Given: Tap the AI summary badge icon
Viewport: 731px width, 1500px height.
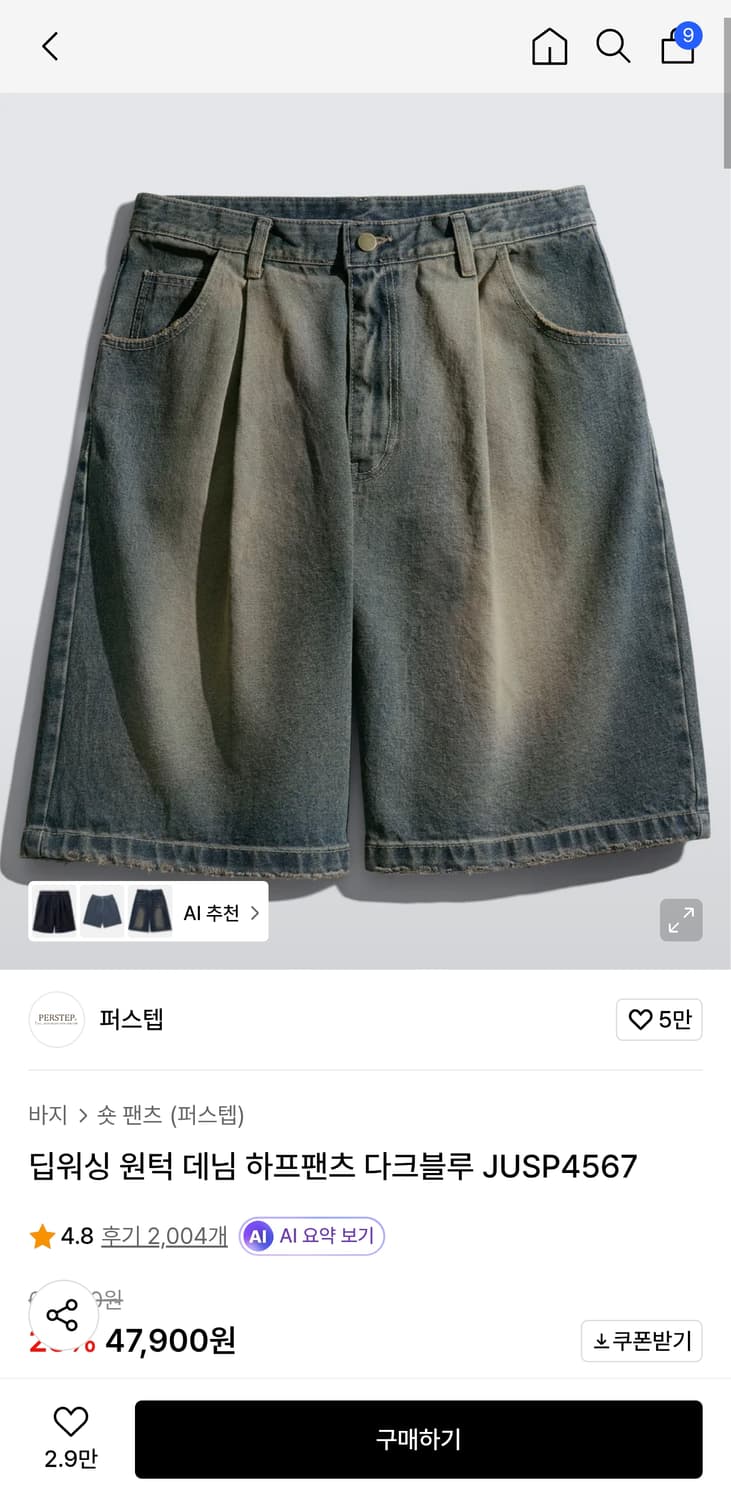Looking at the screenshot, I should [258, 1236].
